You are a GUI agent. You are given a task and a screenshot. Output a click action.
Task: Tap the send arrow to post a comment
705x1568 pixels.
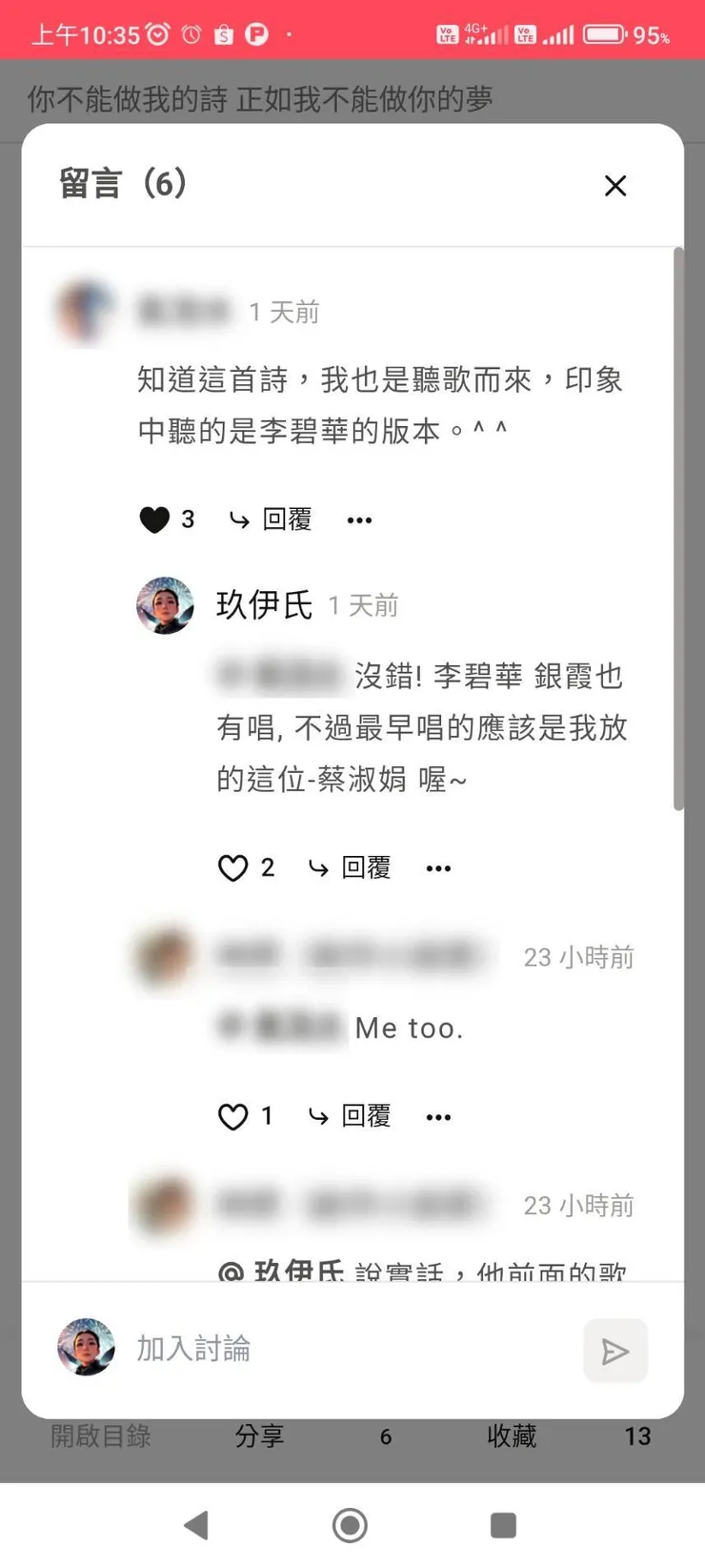(615, 1351)
